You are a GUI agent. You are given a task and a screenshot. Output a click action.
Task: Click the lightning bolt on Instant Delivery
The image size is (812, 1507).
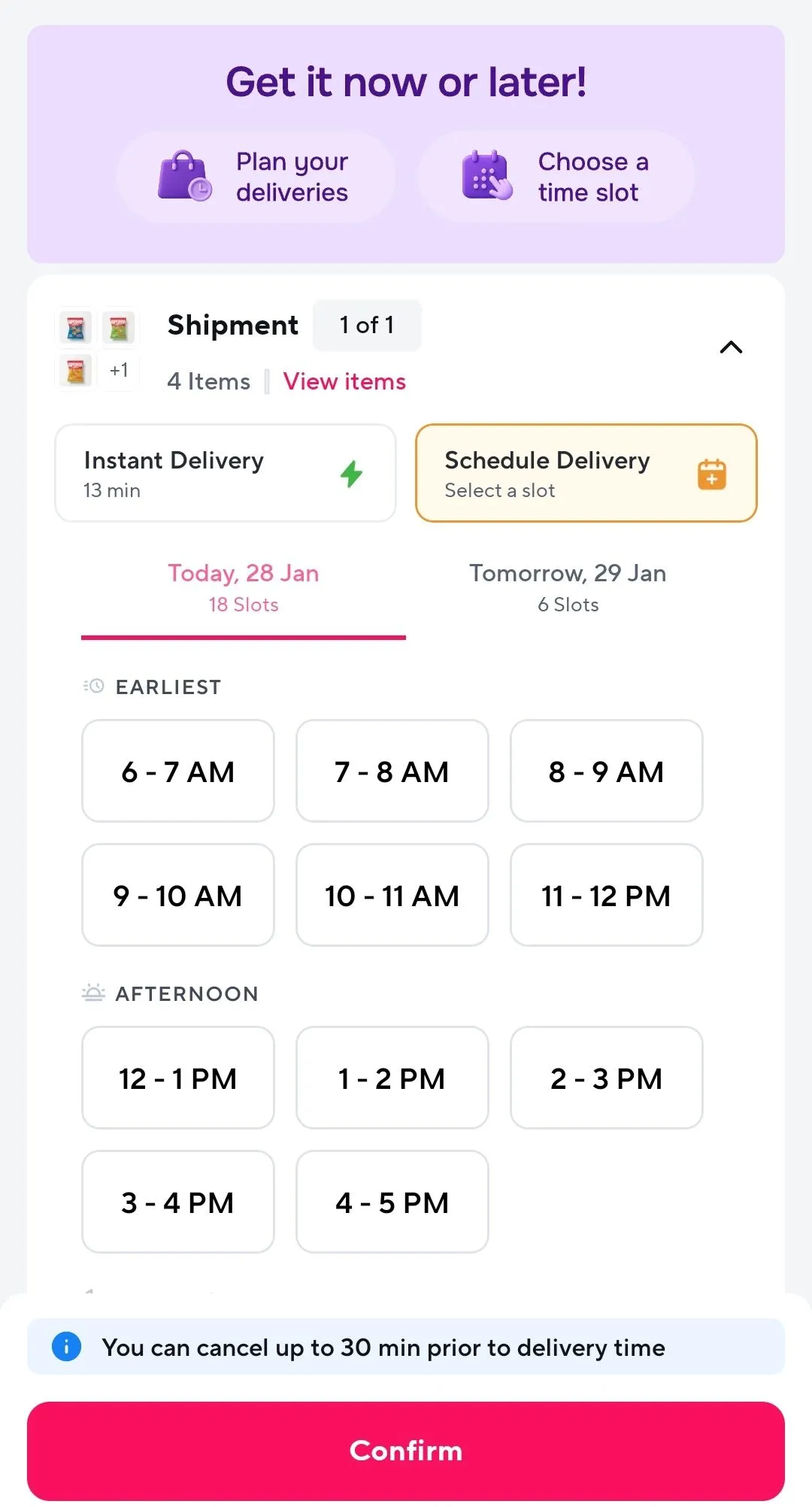pyautogui.click(x=352, y=473)
